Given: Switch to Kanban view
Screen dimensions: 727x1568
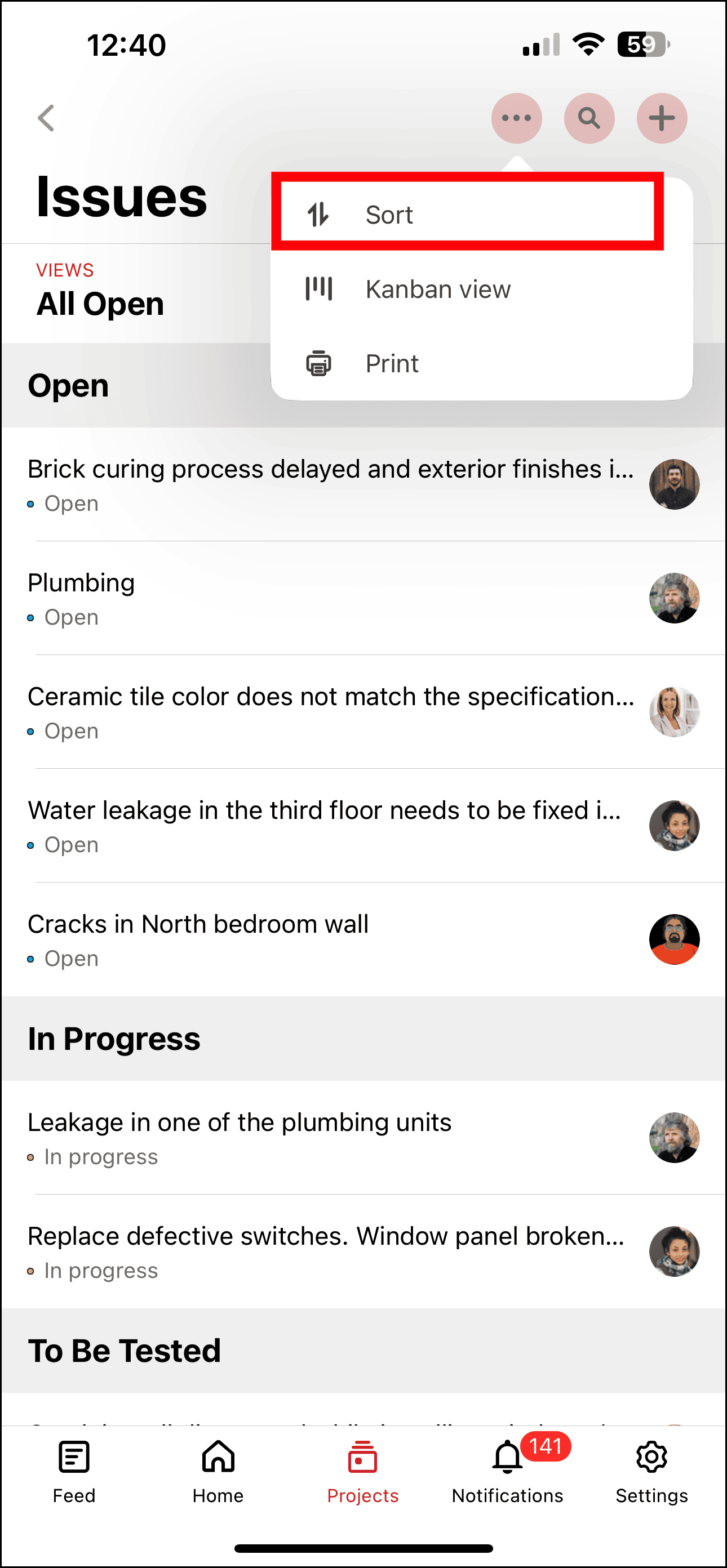Looking at the screenshot, I should [x=437, y=289].
